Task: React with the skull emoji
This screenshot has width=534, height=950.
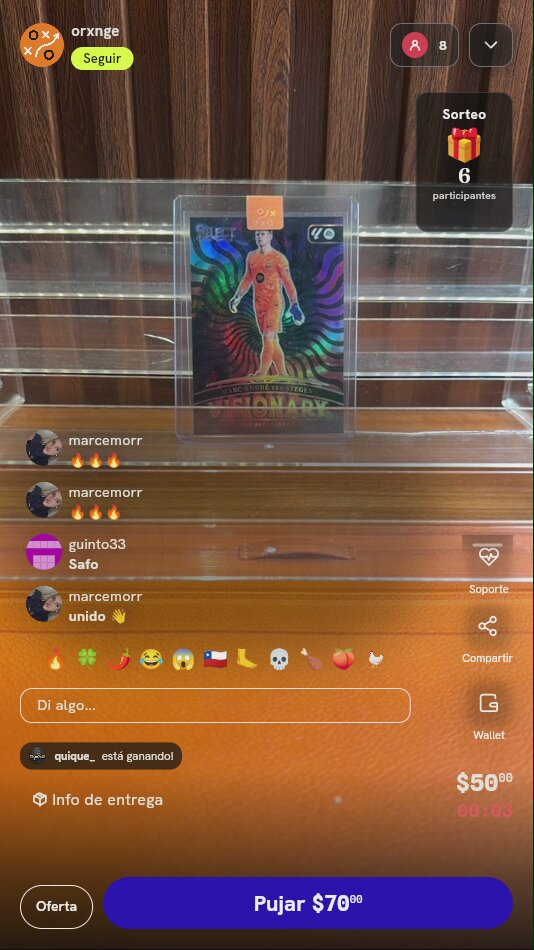Action: tap(279, 659)
